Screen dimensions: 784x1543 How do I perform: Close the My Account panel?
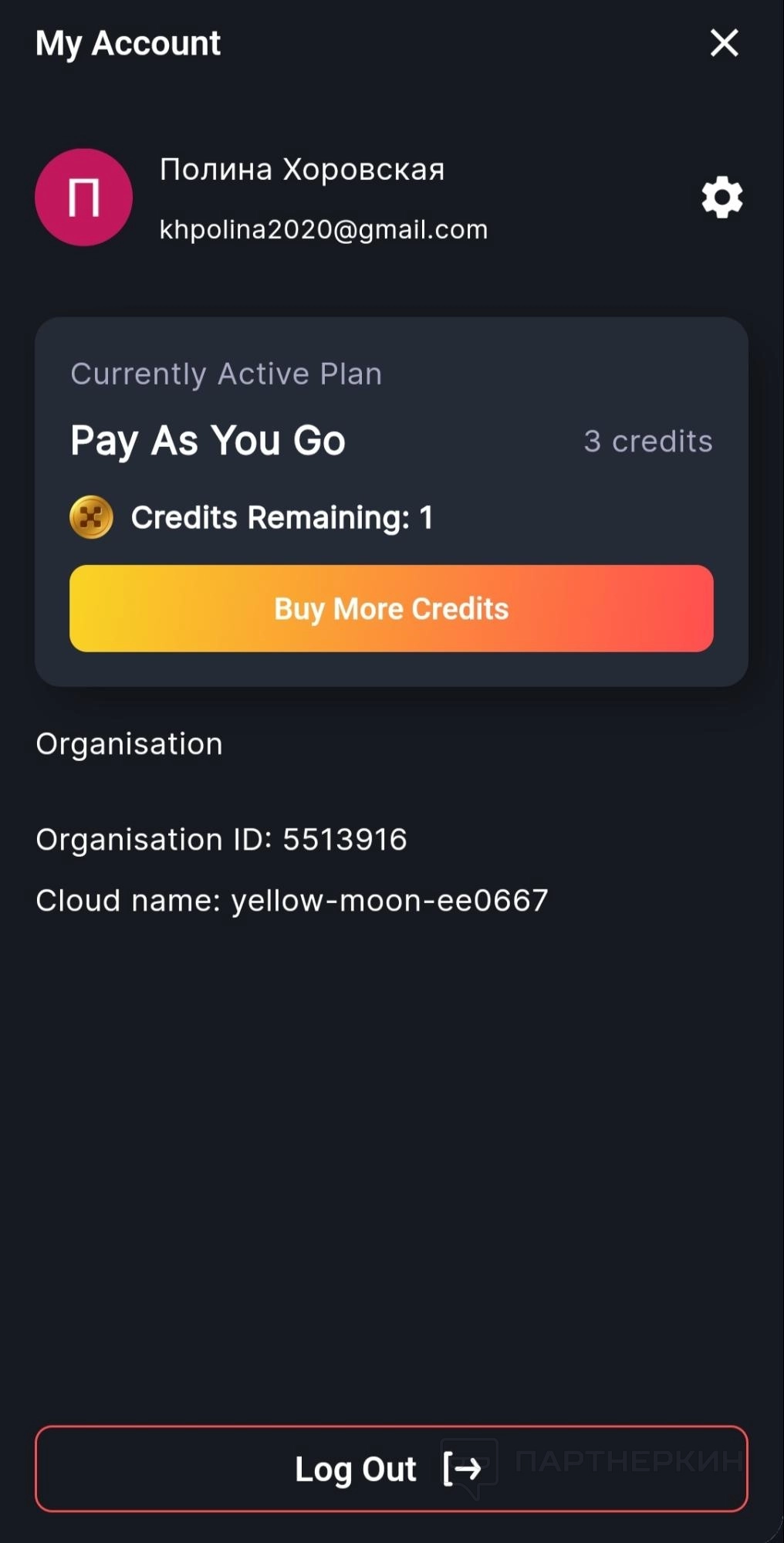tap(724, 43)
